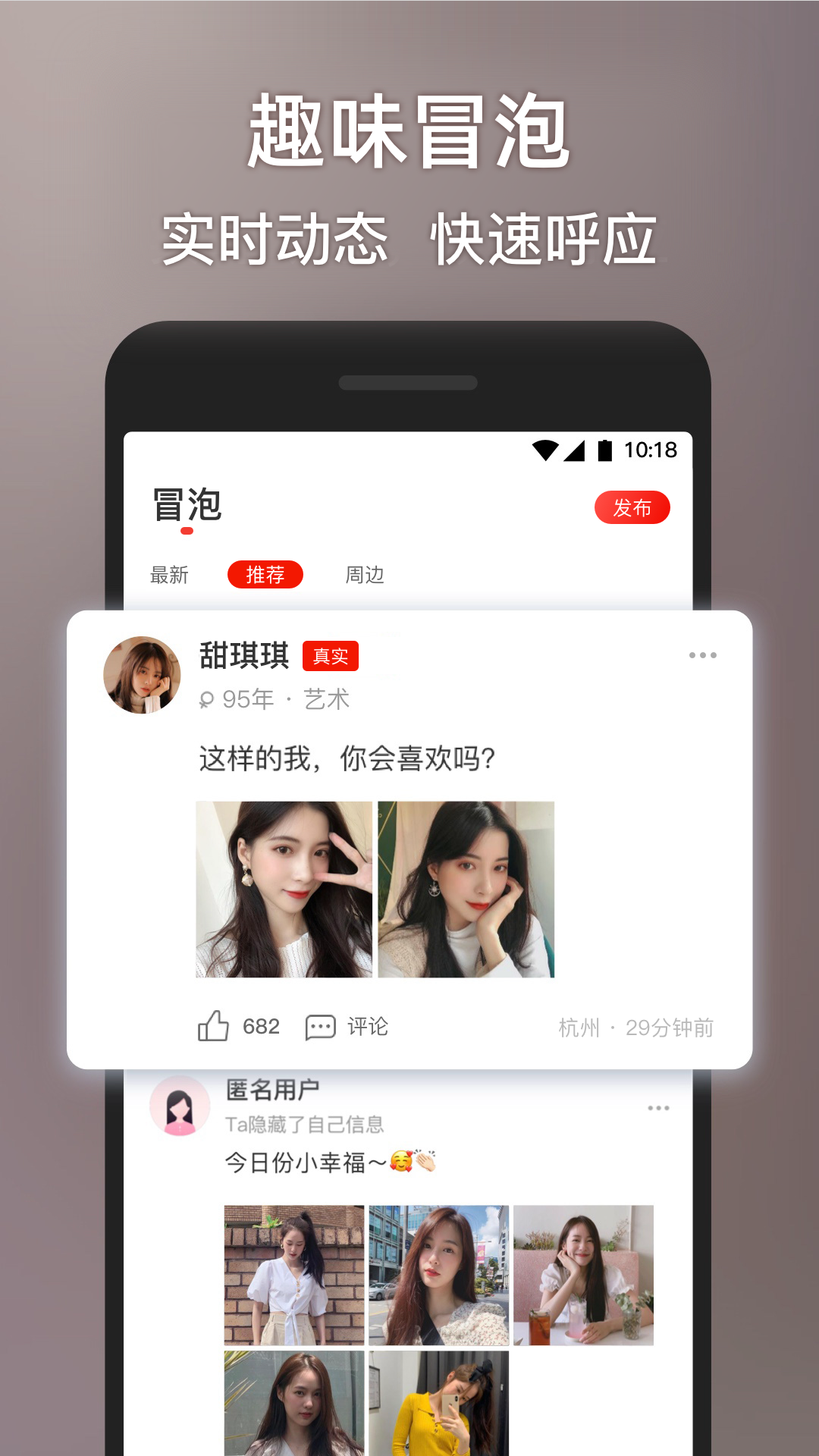Click the thumbs-up like icon on 甜琪琪's post

[215, 1025]
